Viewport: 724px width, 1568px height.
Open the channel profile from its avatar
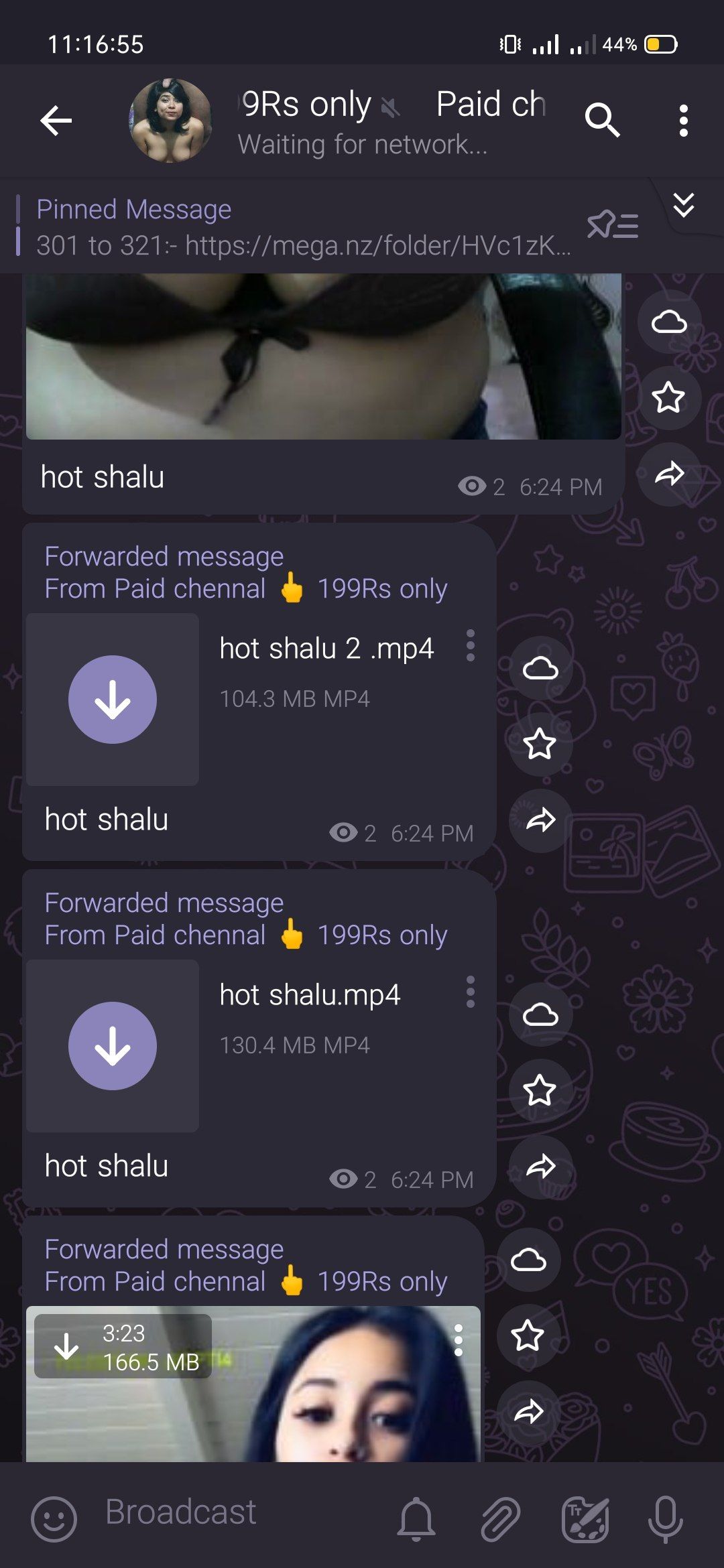(170, 121)
